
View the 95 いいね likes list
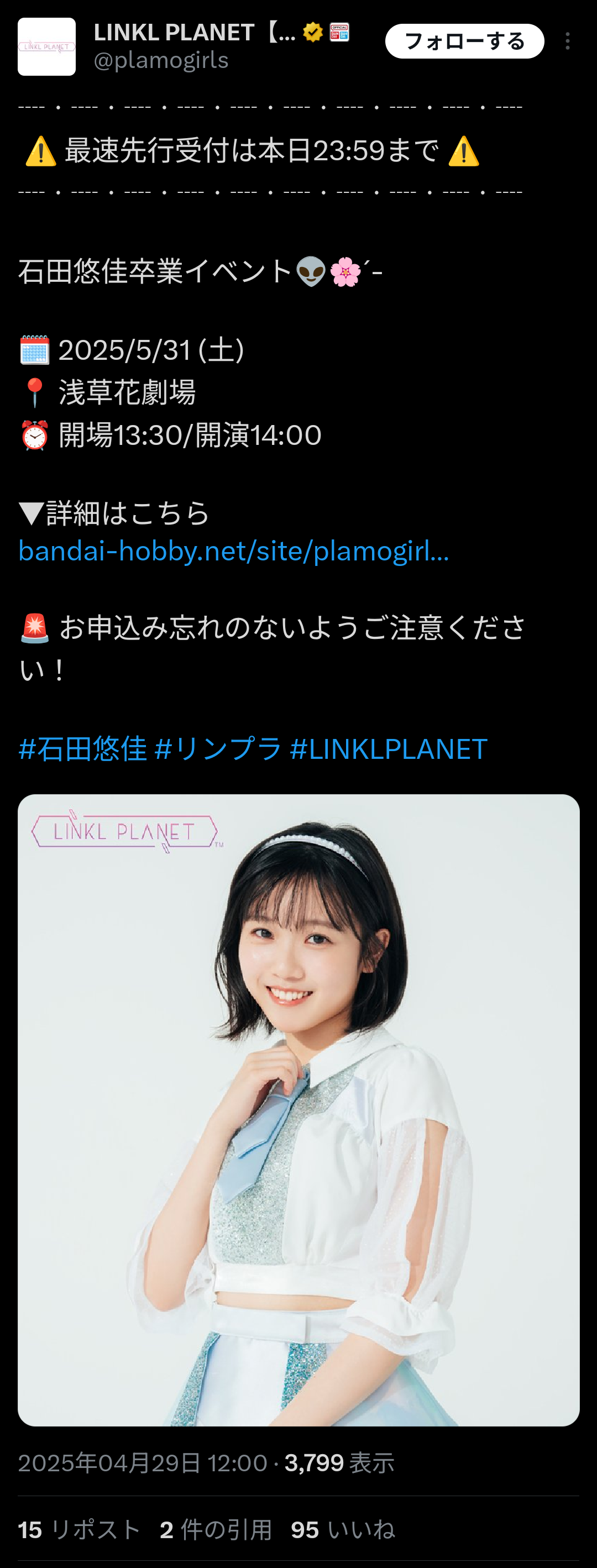pyautogui.click(x=343, y=1530)
